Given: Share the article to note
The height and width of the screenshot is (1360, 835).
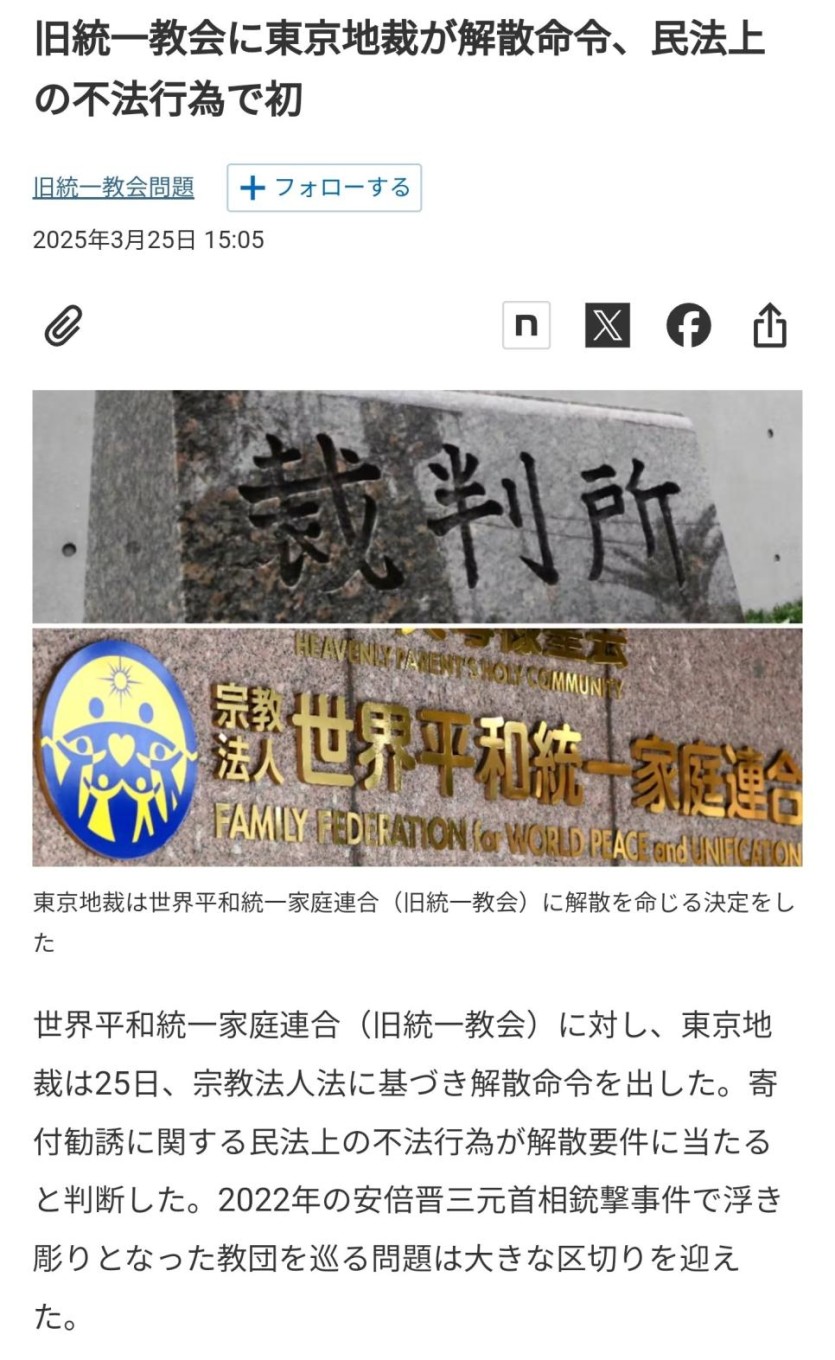Looking at the screenshot, I should (526, 326).
